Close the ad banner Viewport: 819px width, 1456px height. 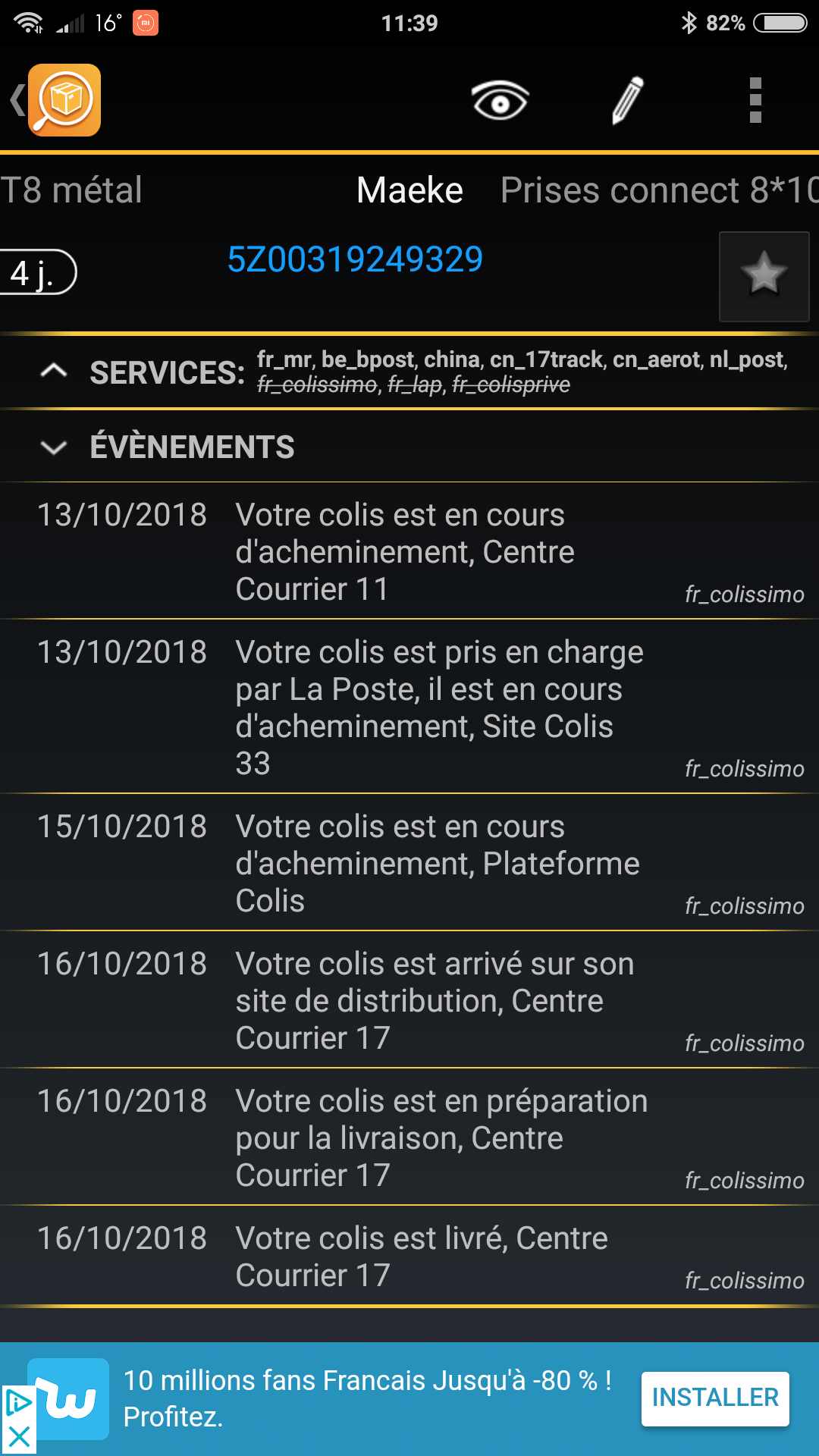pos(18,1437)
